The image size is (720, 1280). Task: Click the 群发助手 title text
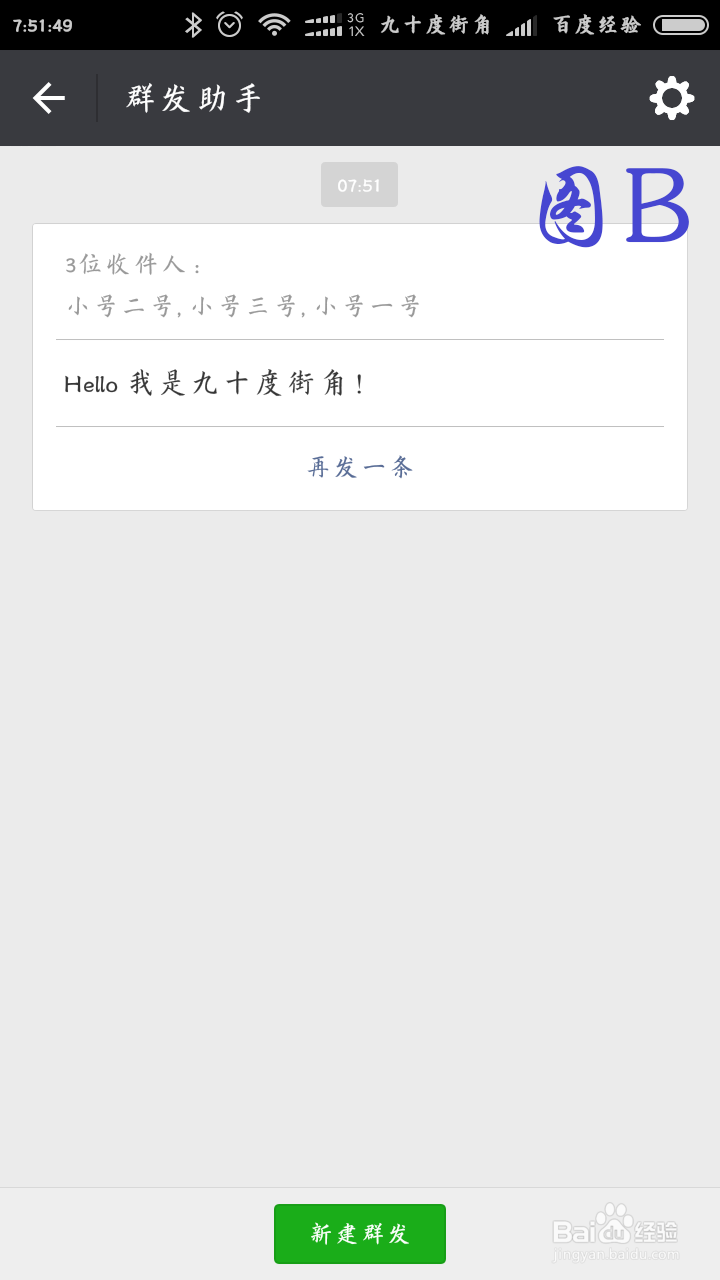[x=192, y=97]
